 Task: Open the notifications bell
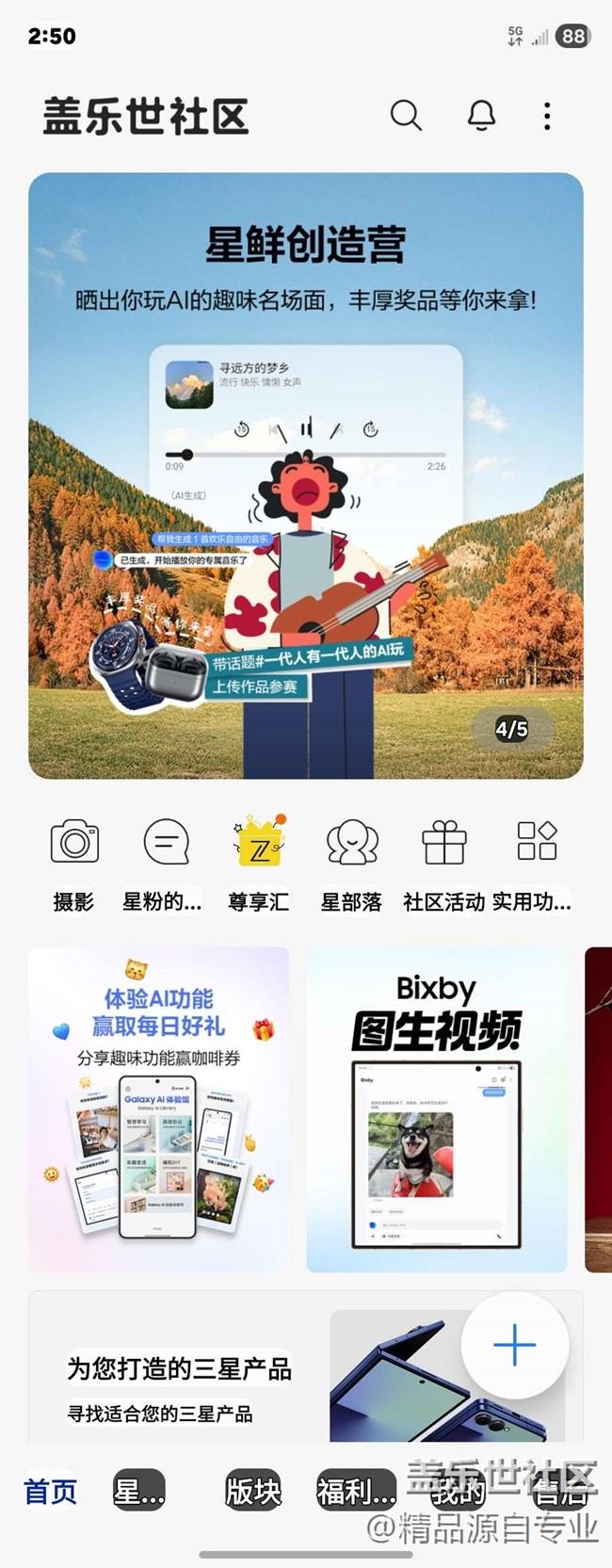[481, 116]
